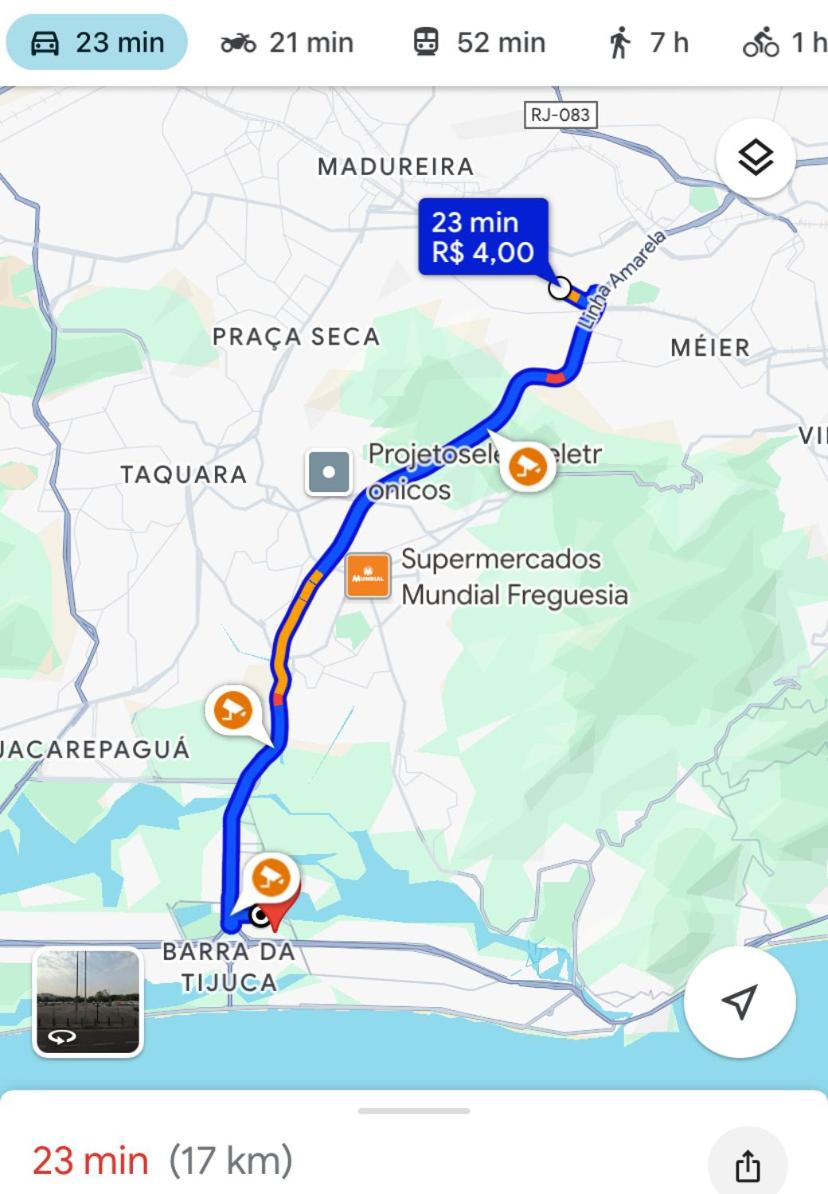Image resolution: width=828 pixels, height=1194 pixels.
Task: Open Supermercados Mundial Freguesia place marker
Action: point(367,577)
